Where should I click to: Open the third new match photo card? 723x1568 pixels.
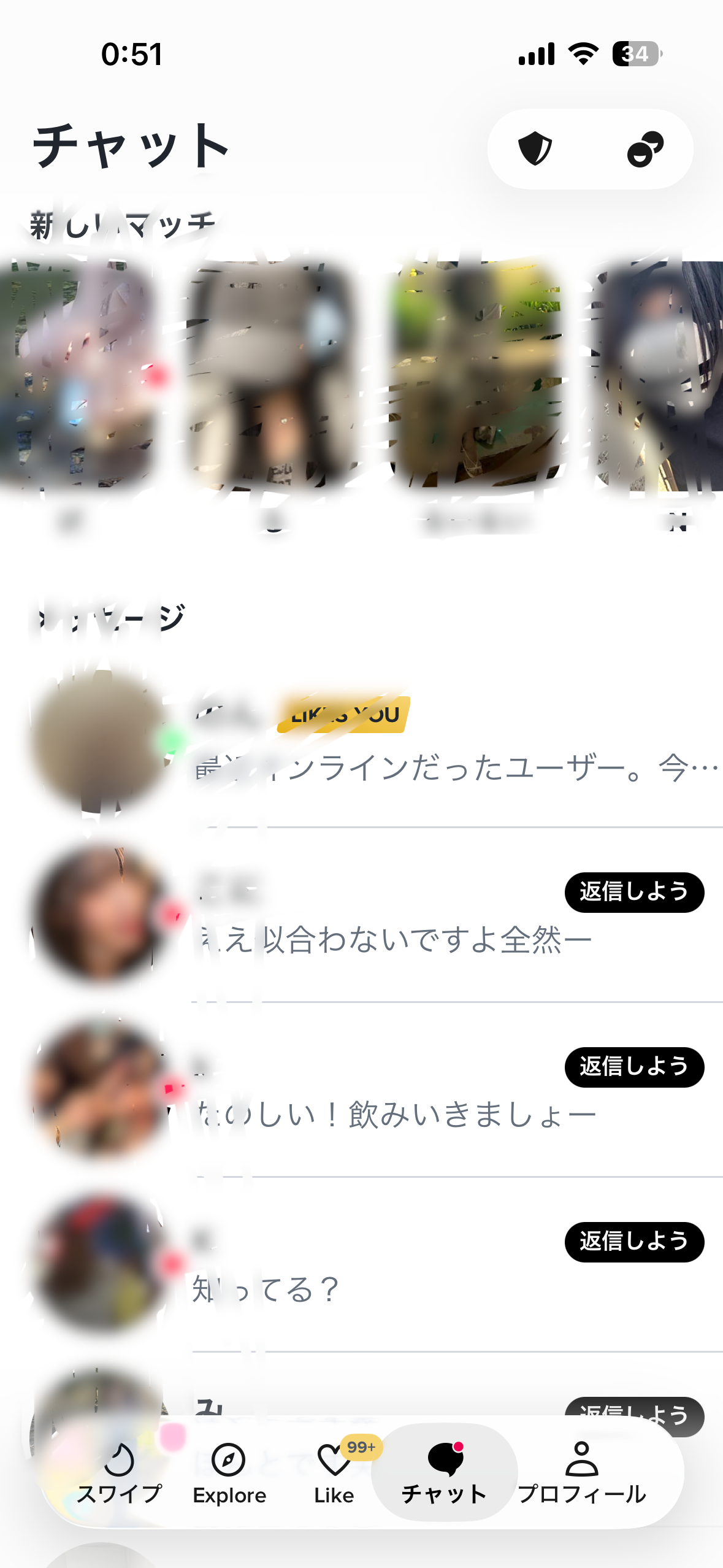click(x=476, y=375)
